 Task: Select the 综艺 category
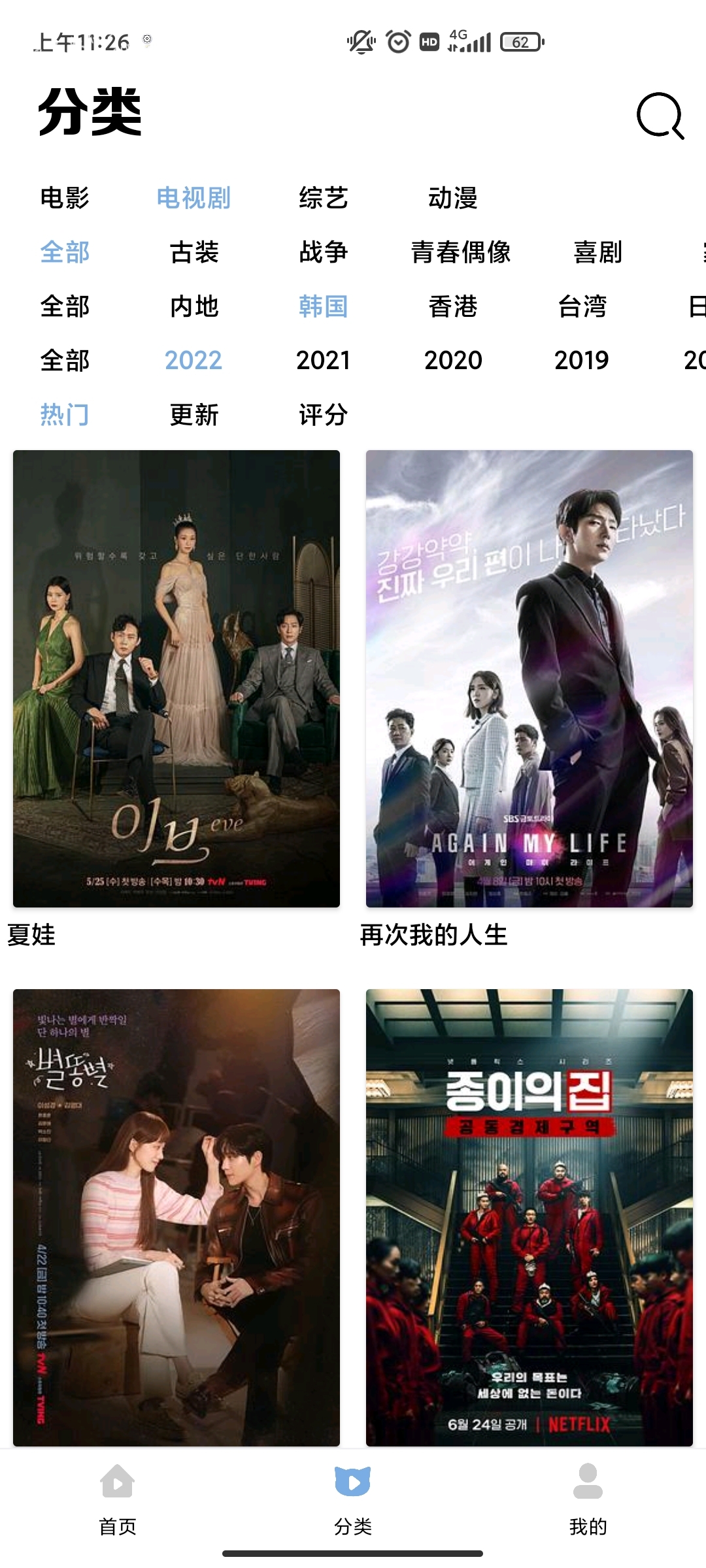(x=324, y=198)
